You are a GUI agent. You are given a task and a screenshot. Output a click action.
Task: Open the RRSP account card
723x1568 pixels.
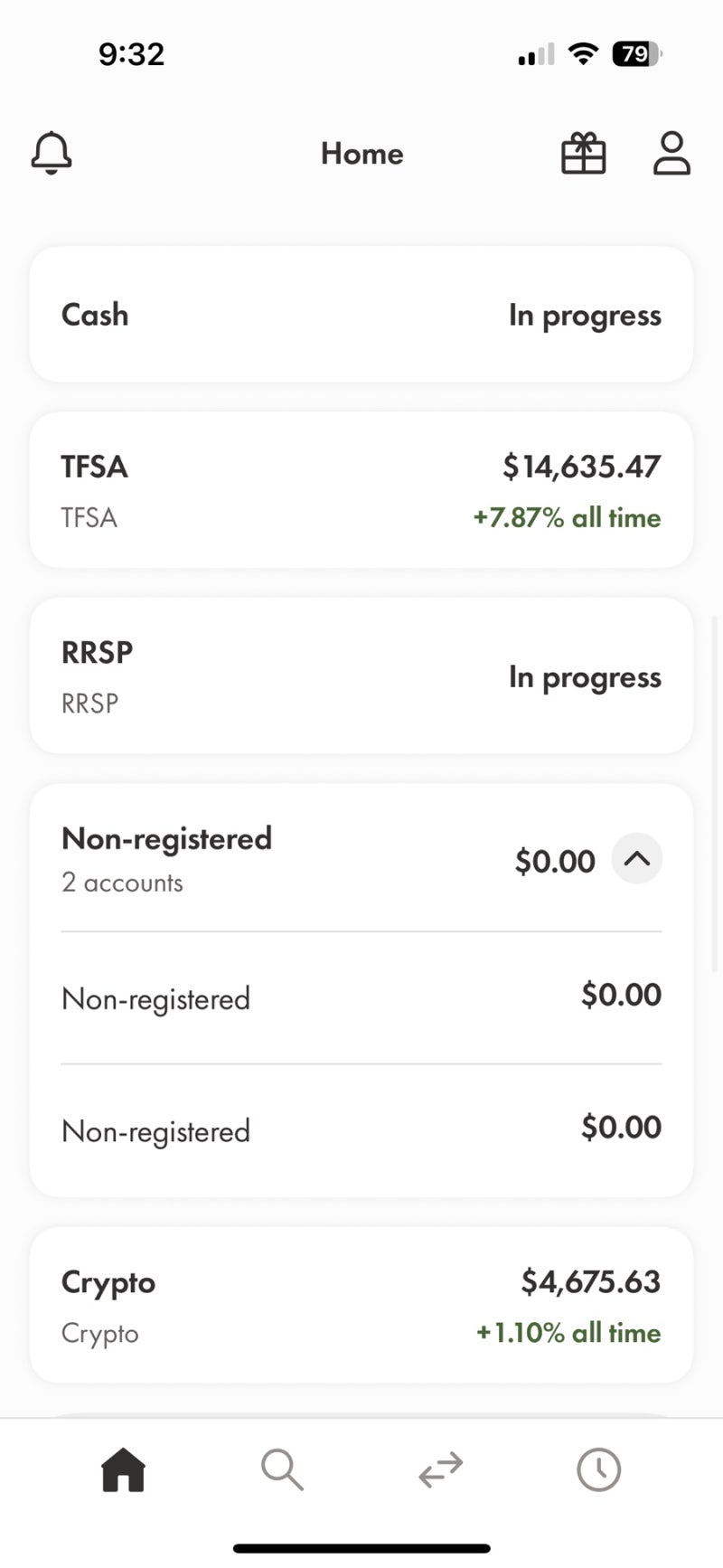[x=361, y=675]
